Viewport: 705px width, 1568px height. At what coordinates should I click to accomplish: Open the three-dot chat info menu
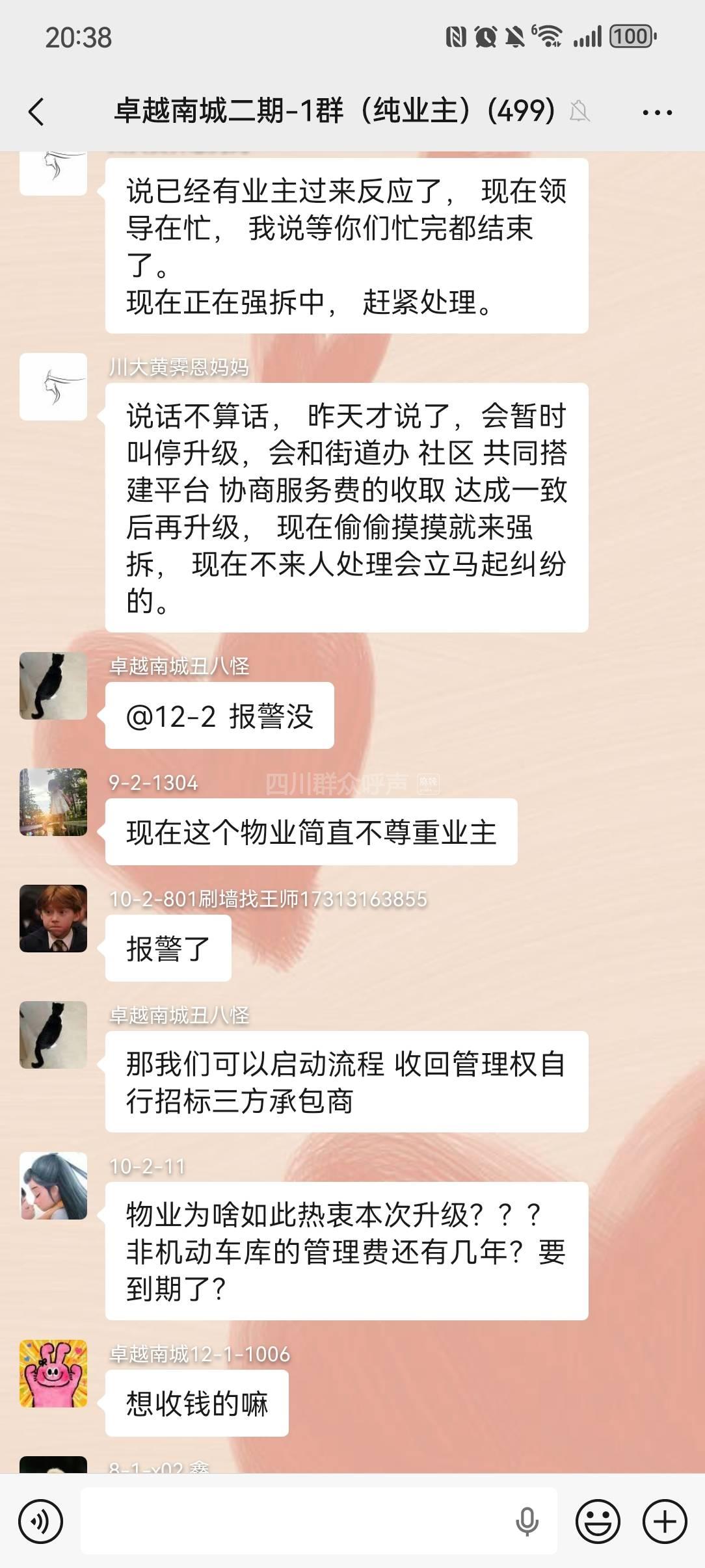[657, 112]
